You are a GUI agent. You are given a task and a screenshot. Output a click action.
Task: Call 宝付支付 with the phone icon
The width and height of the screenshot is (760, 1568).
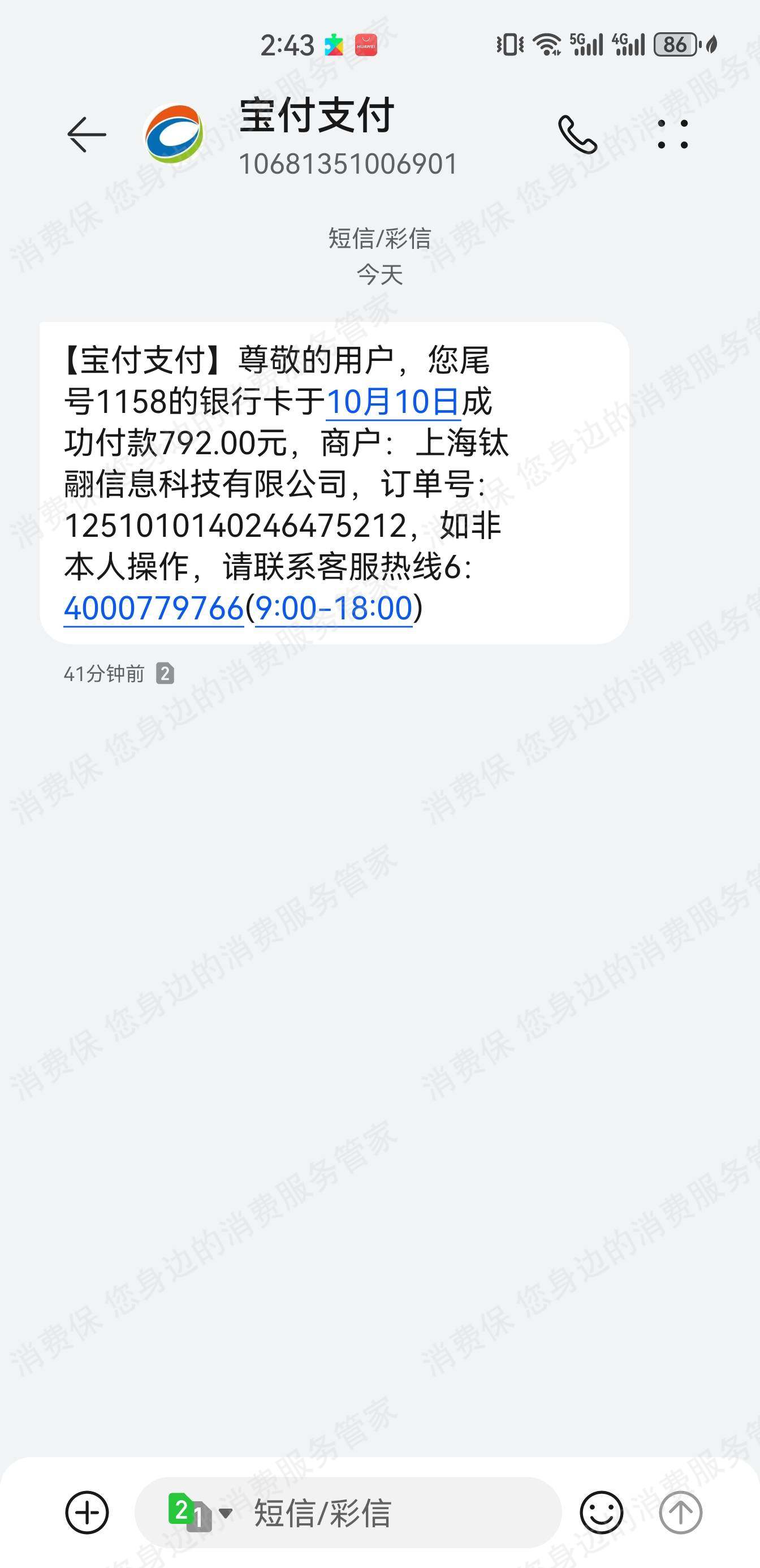[x=577, y=134]
